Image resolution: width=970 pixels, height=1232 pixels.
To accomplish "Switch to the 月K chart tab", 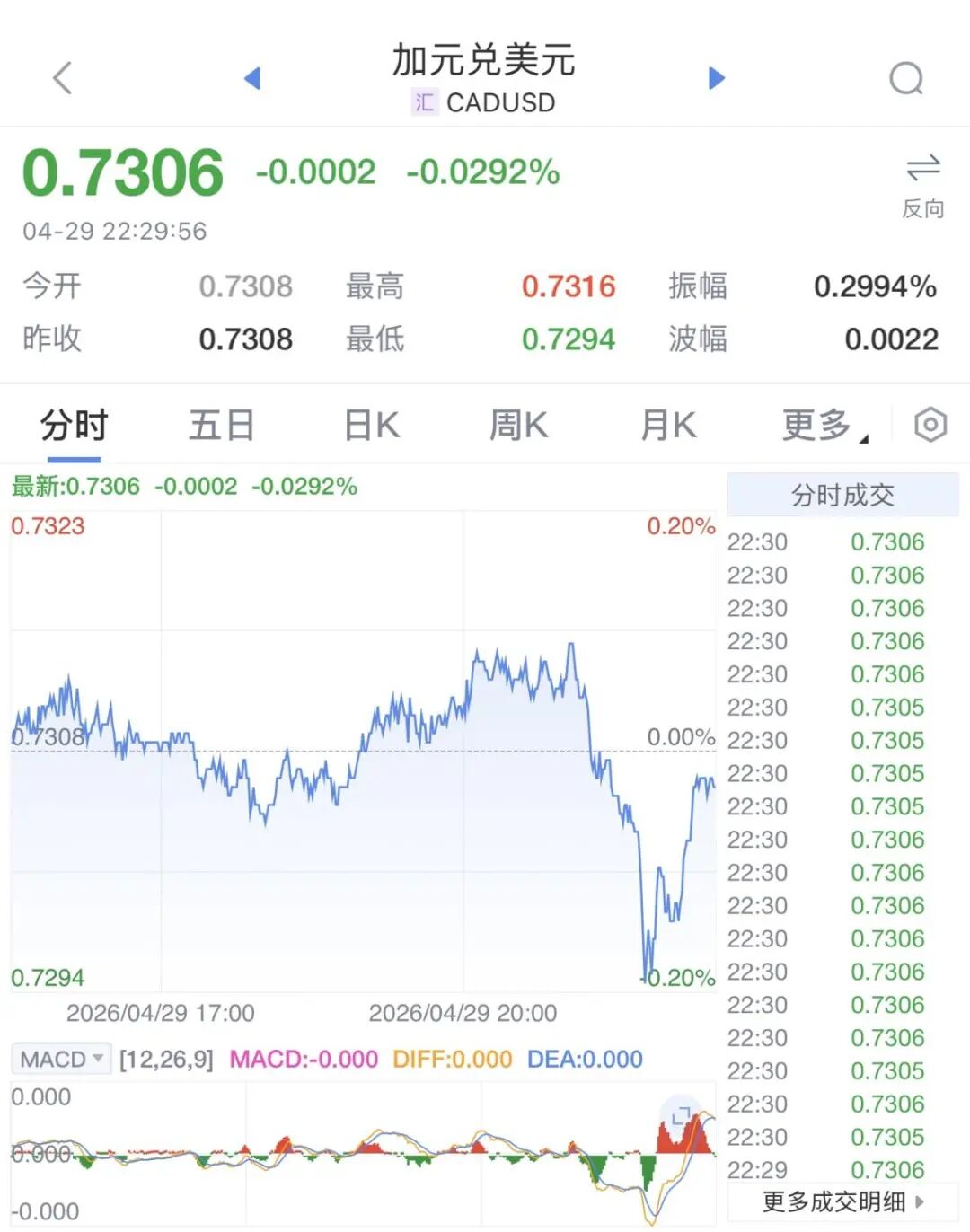I will 668,426.
